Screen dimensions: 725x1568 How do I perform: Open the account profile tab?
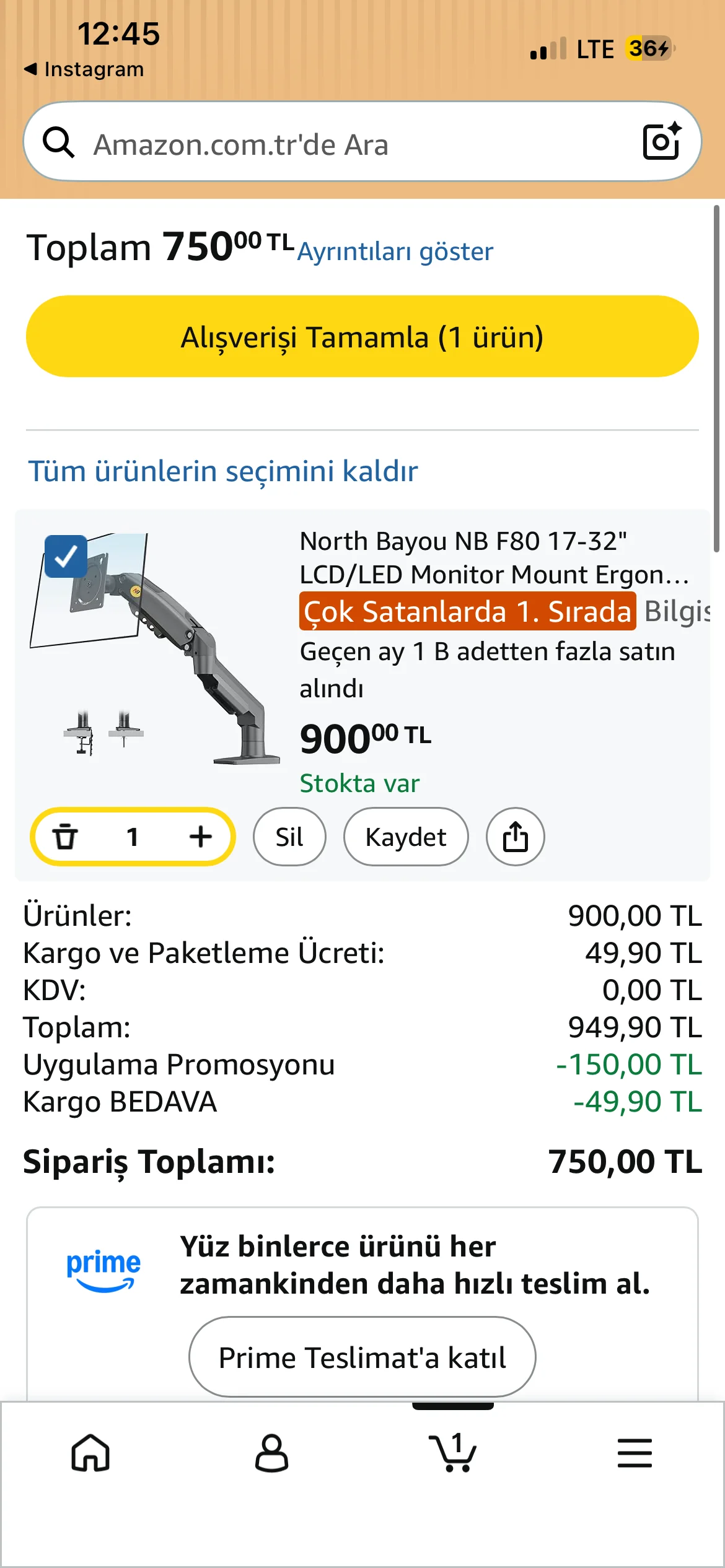click(271, 1452)
